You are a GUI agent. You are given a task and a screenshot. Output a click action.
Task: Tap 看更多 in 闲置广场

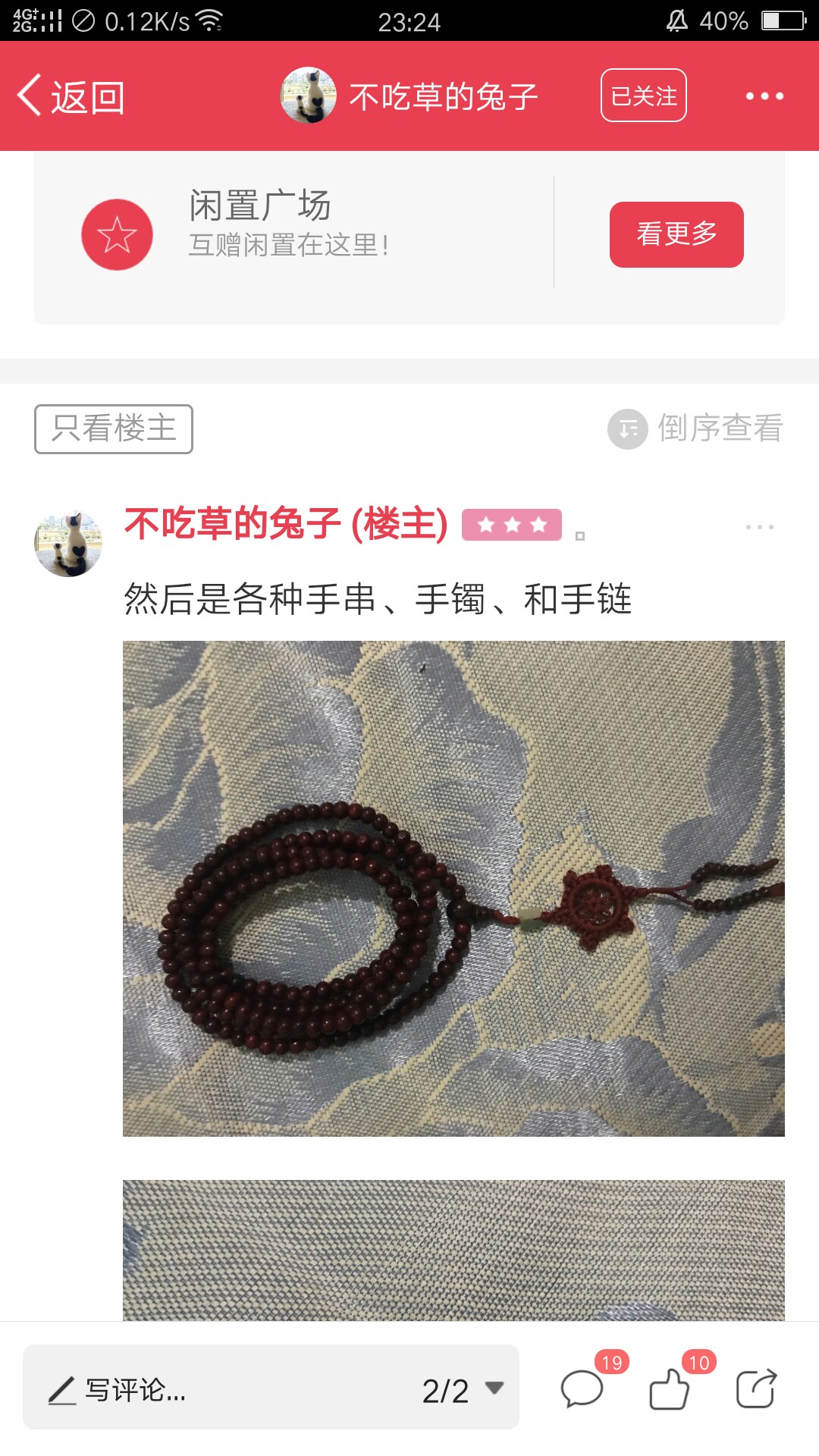pyautogui.click(x=676, y=234)
